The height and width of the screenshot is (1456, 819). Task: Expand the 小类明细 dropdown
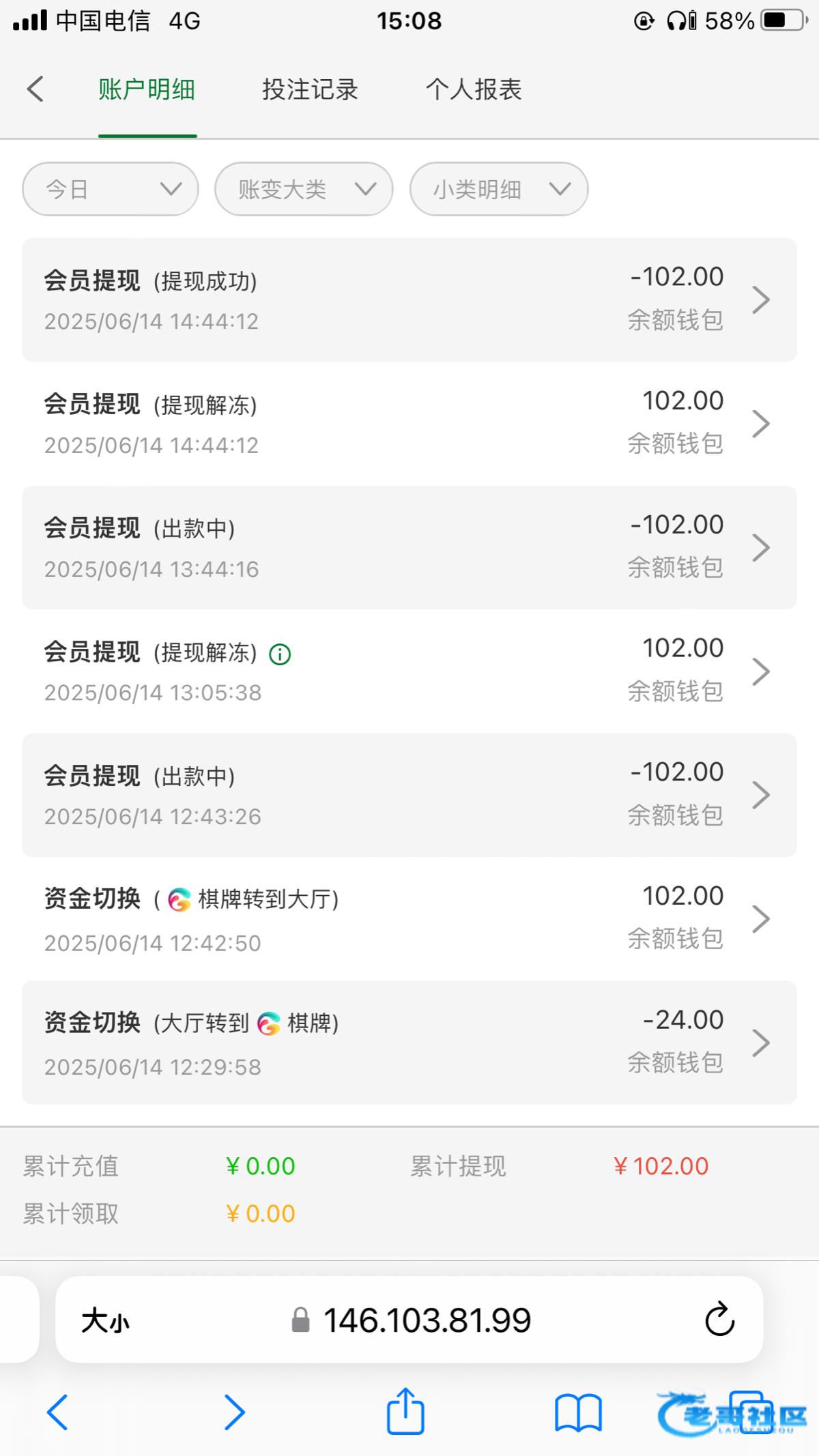point(499,189)
